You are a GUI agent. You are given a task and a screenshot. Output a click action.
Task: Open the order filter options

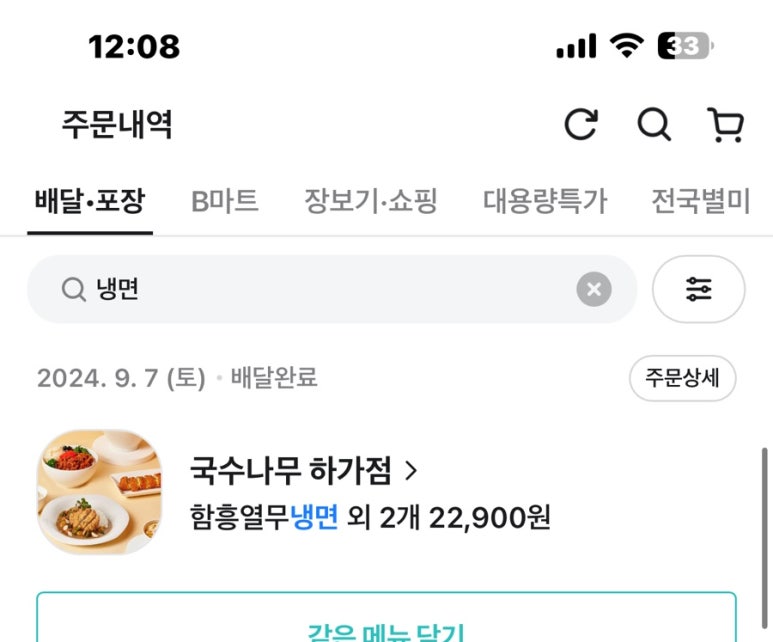pyautogui.click(x=698, y=289)
